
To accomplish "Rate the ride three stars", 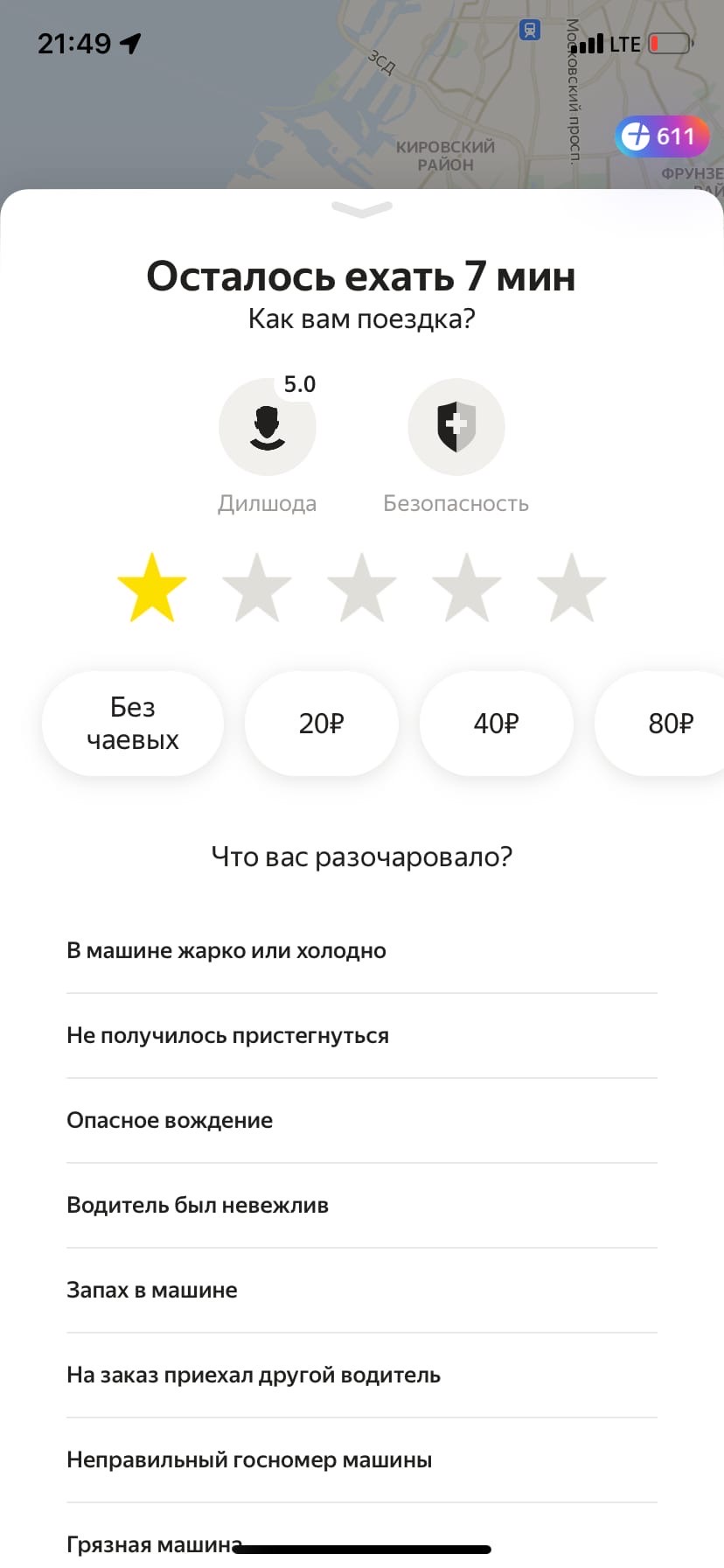I will pos(362,588).
